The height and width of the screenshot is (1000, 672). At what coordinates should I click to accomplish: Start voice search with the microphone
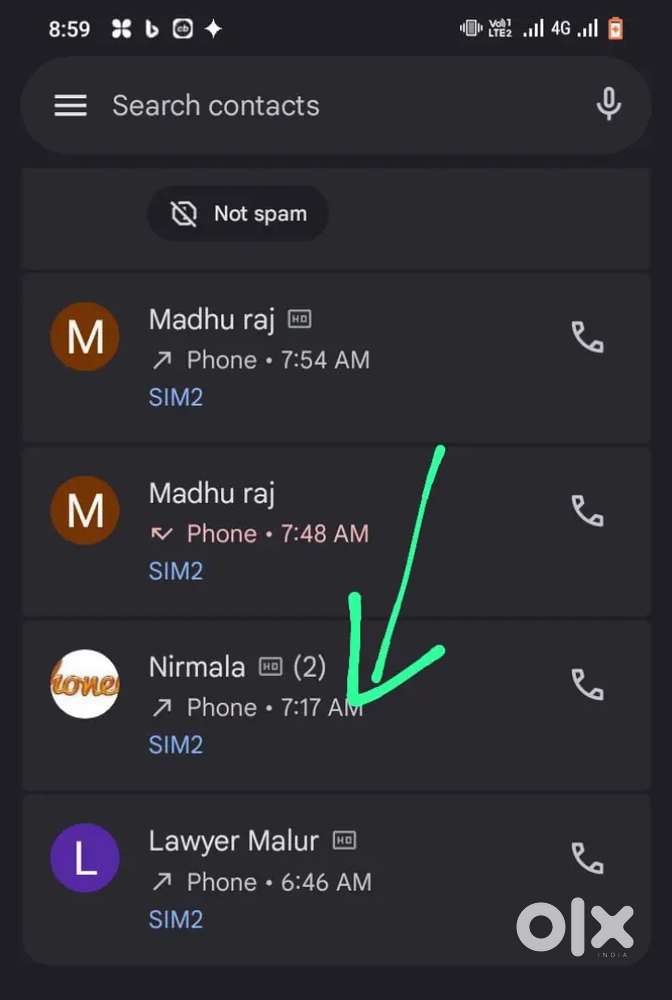coord(608,105)
